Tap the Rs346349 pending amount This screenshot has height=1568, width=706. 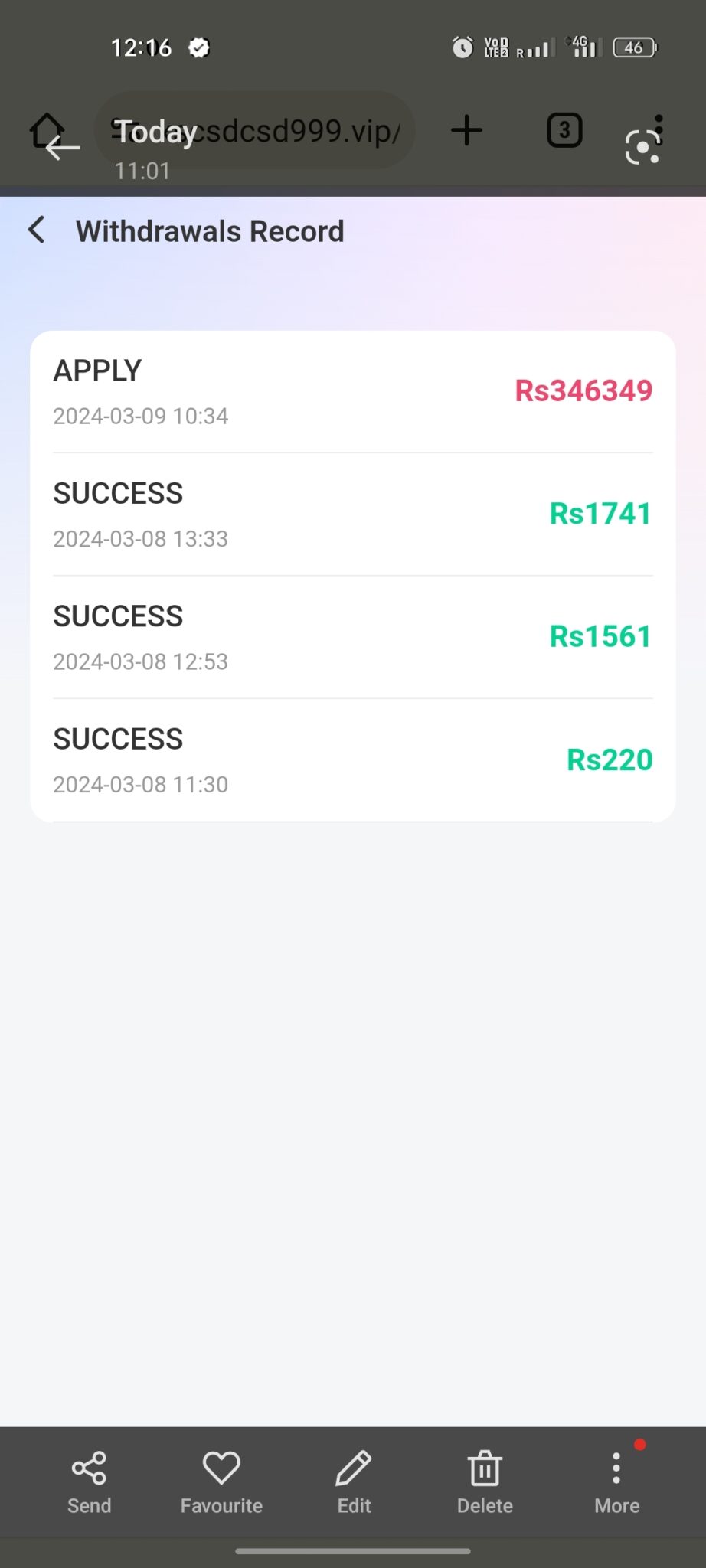pyautogui.click(x=583, y=390)
